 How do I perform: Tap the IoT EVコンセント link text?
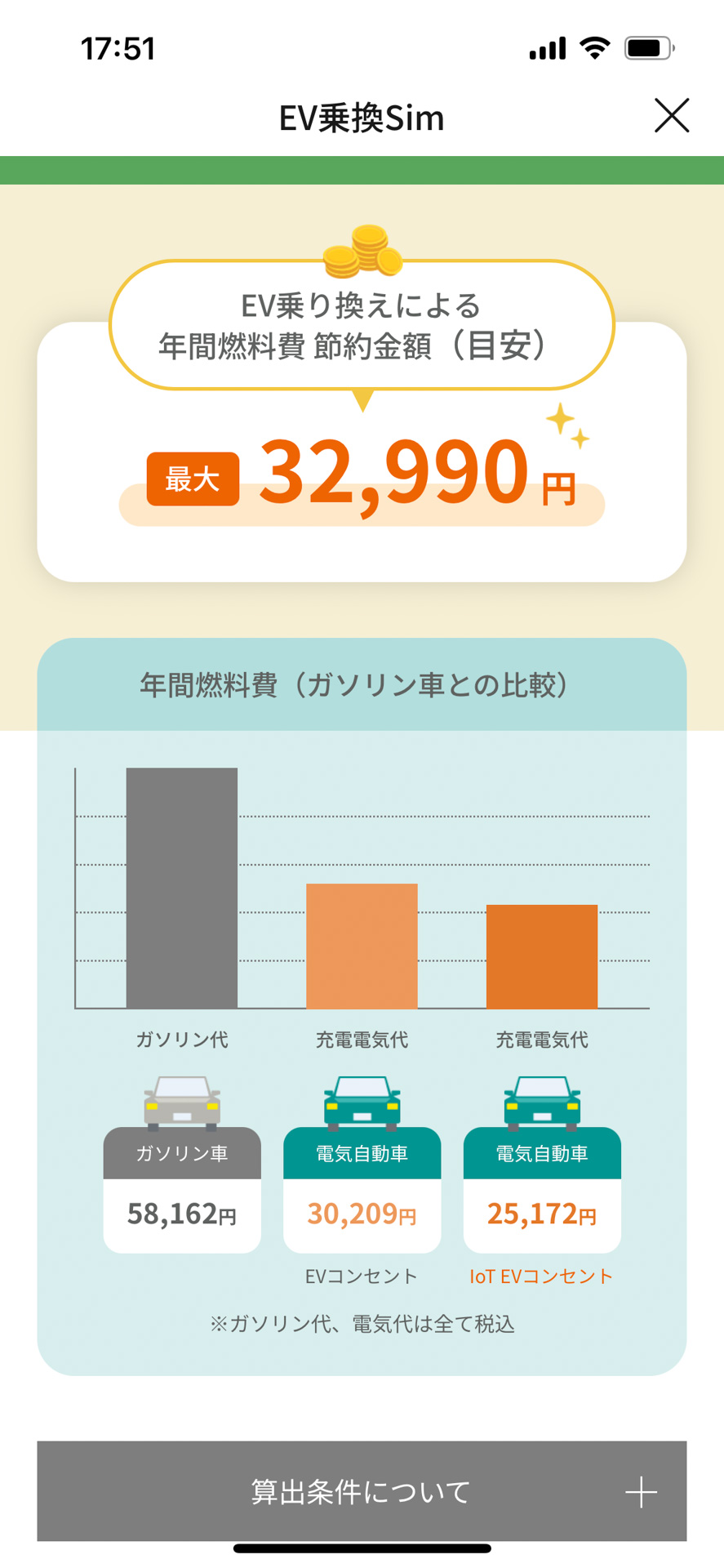point(541,1275)
